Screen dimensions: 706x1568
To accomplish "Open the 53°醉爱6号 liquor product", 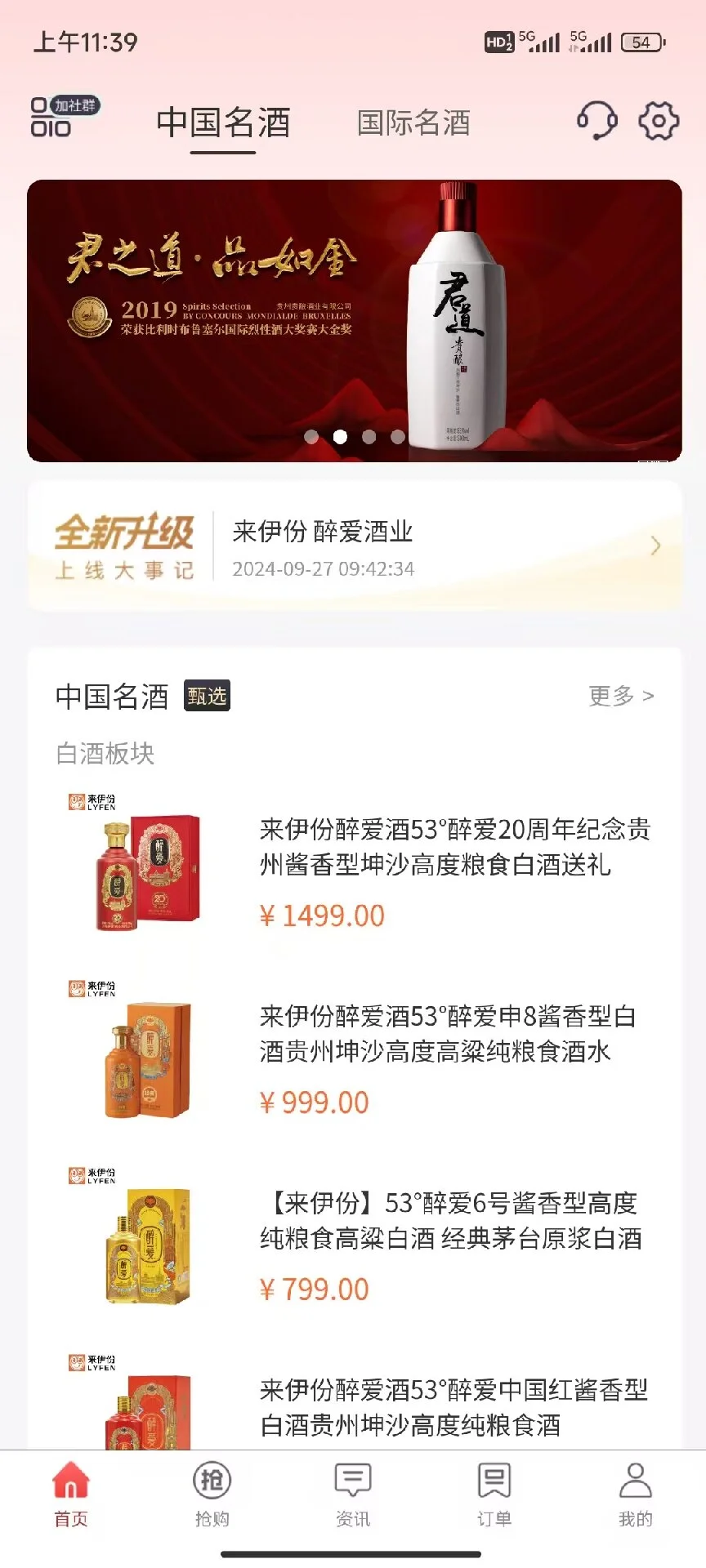I will click(x=450, y=1221).
